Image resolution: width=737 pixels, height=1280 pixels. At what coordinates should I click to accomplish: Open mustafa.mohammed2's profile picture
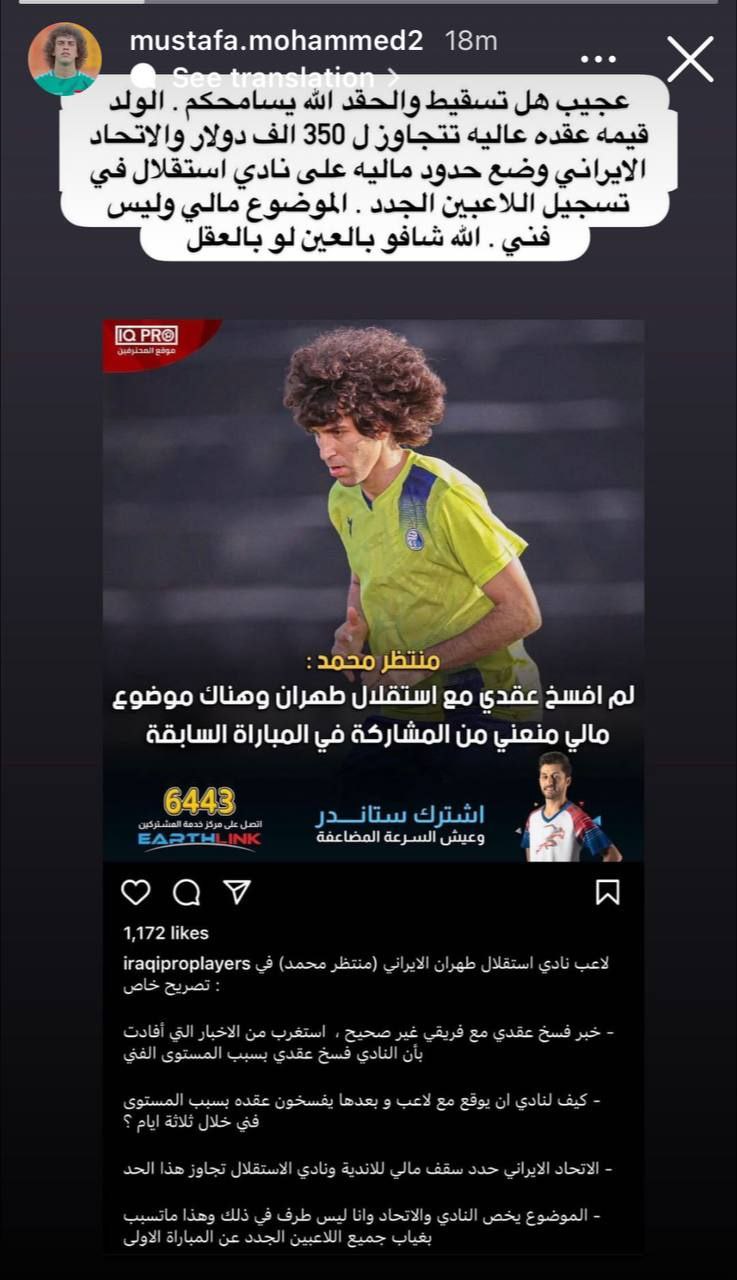pyautogui.click(x=64, y=59)
